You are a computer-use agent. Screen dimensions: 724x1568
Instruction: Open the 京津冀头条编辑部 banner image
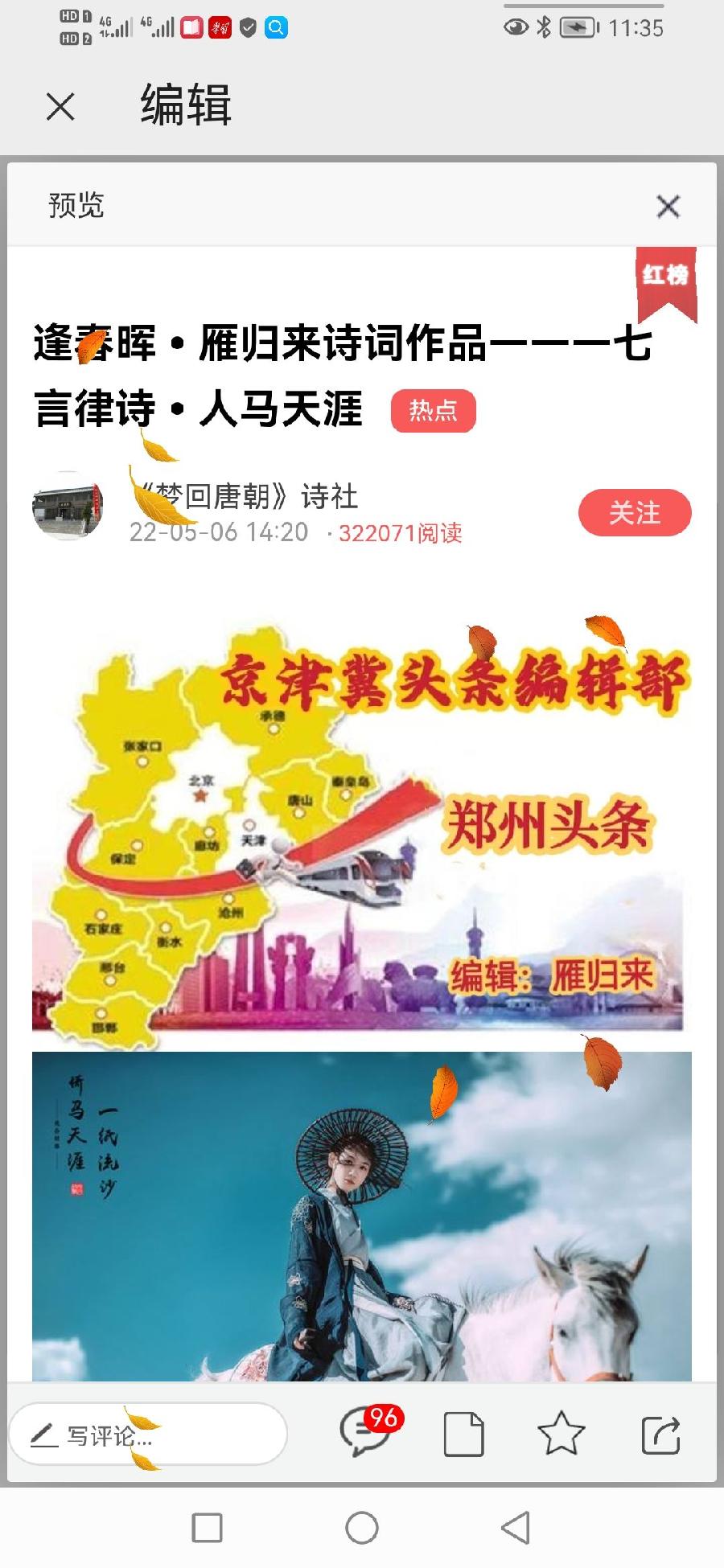pyautogui.click(x=361, y=828)
